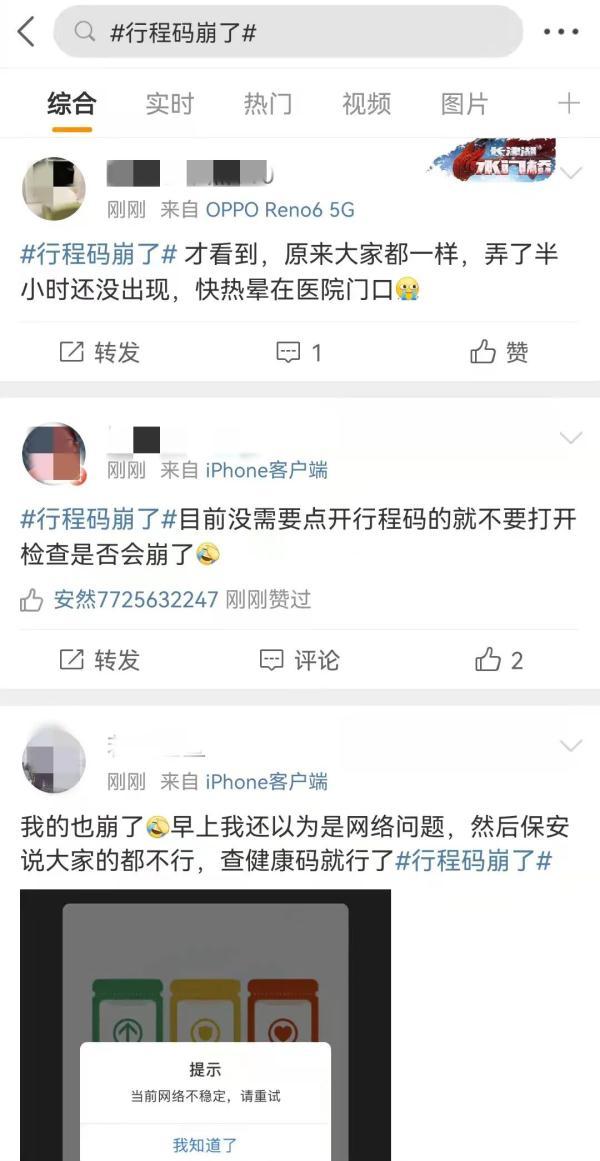Tap the #行程码崩了# search field
600x1161 pixels.
[x=288, y=32]
